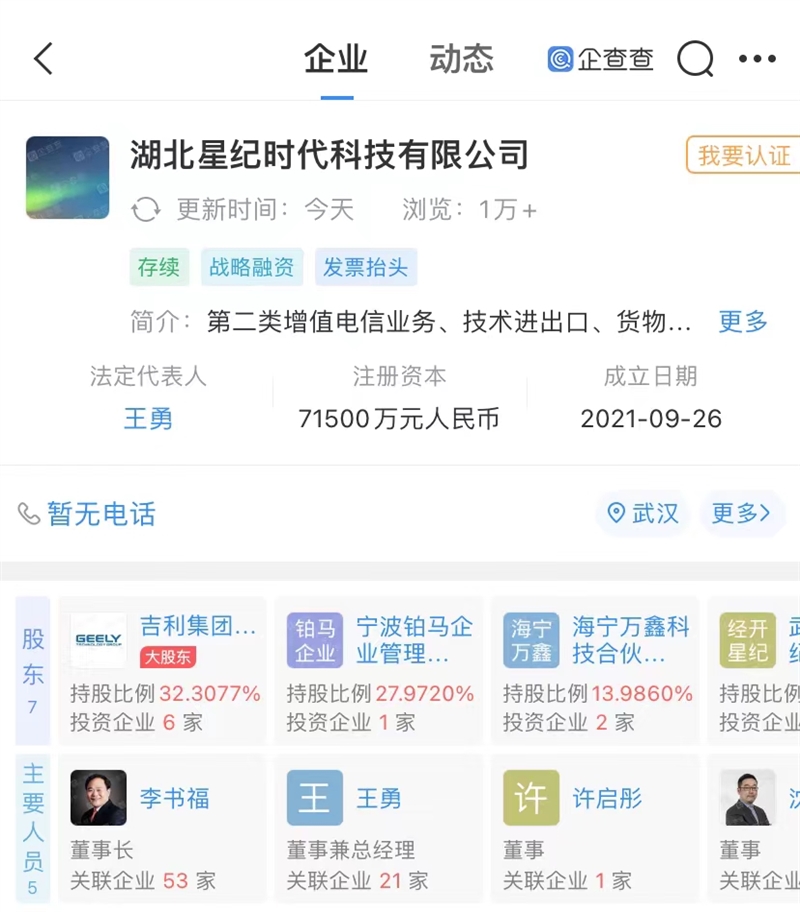Screen dimensions: 800x912
Task: Tap the 暂无电话 phone entry
Action: click(88, 514)
